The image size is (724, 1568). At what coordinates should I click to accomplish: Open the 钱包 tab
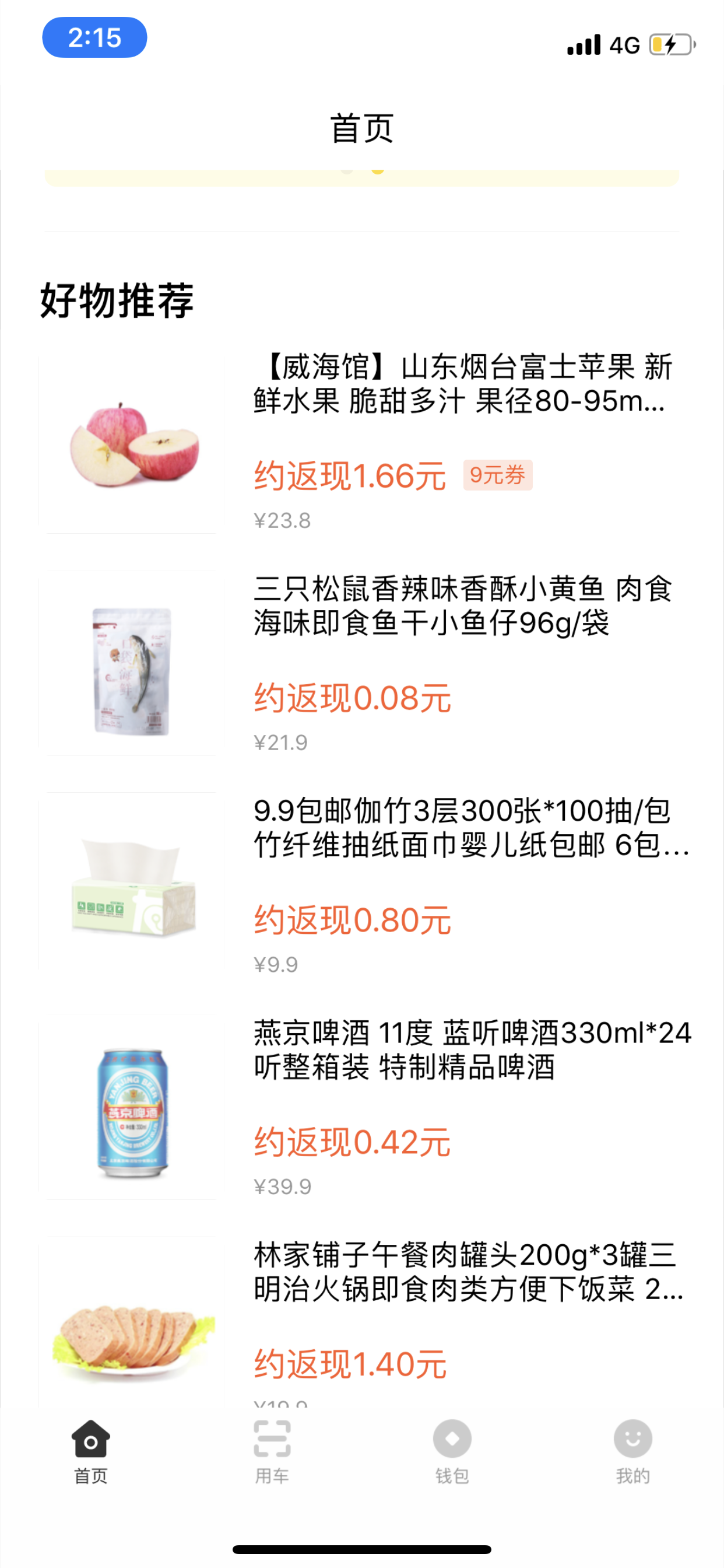[452, 1452]
